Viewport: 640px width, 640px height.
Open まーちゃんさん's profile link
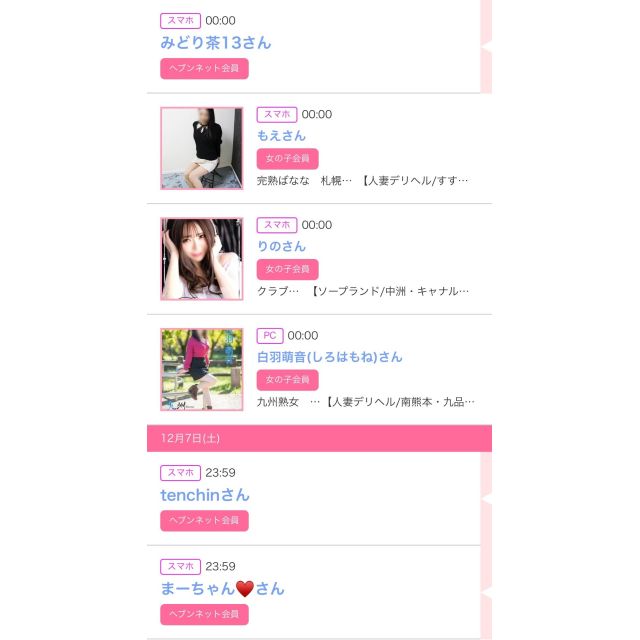222,589
